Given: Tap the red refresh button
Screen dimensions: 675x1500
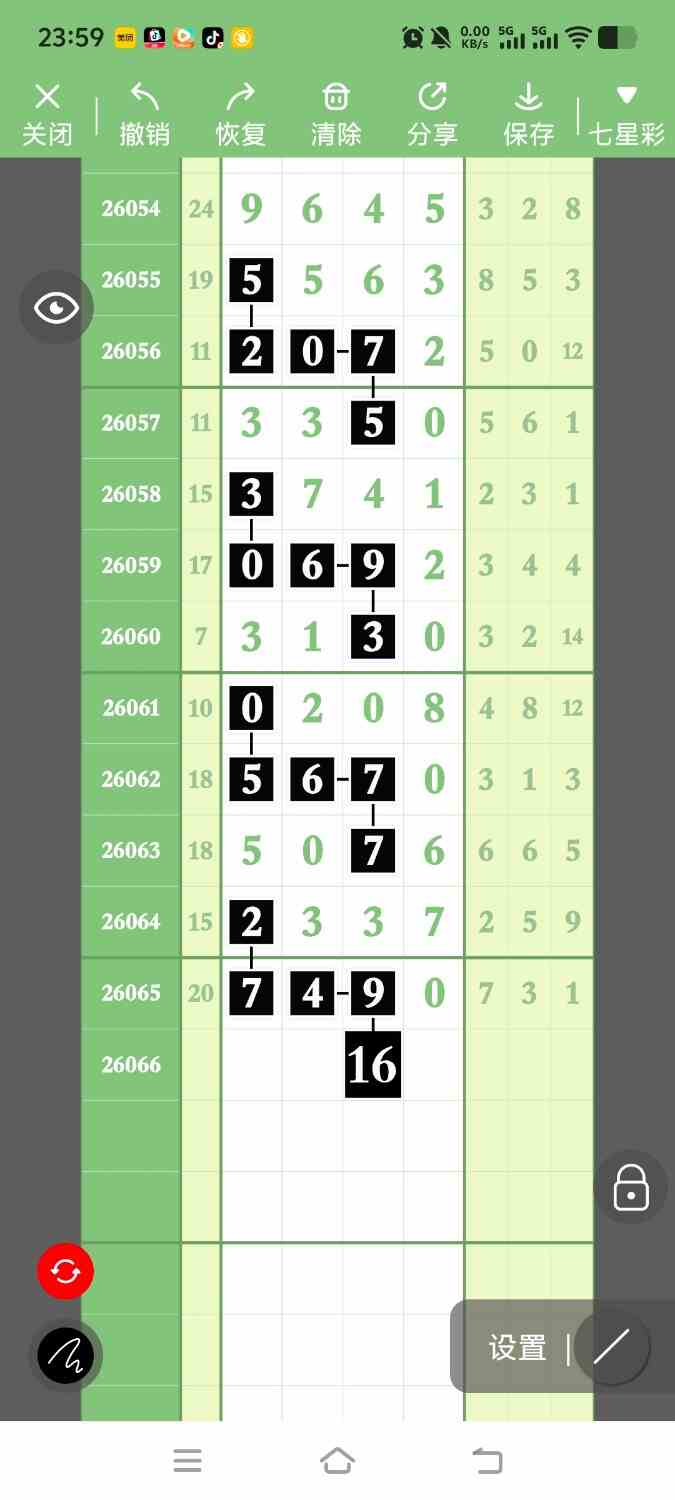Looking at the screenshot, I should click(x=65, y=1272).
